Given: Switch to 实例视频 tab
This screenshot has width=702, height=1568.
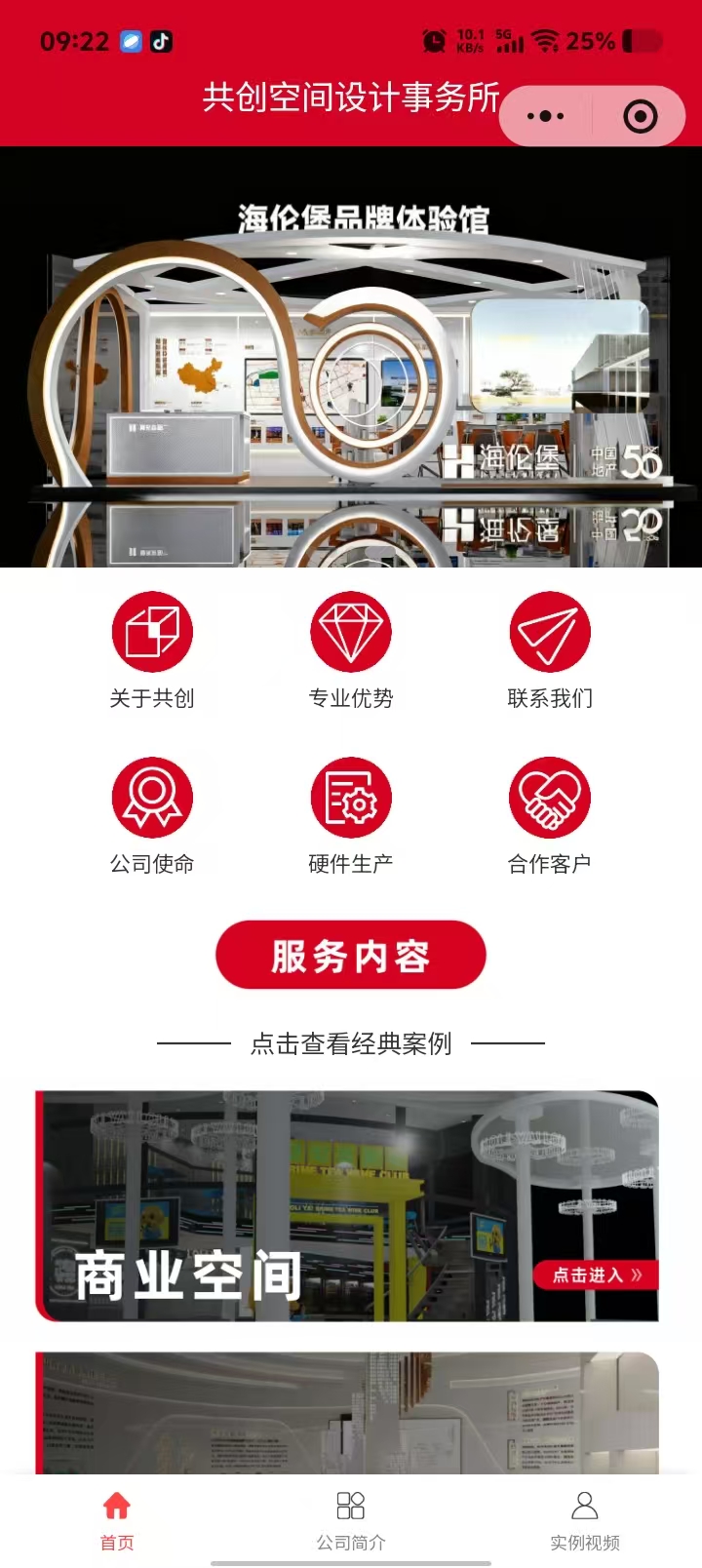Looking at the screenshot, I should [x=585, y=1519].
